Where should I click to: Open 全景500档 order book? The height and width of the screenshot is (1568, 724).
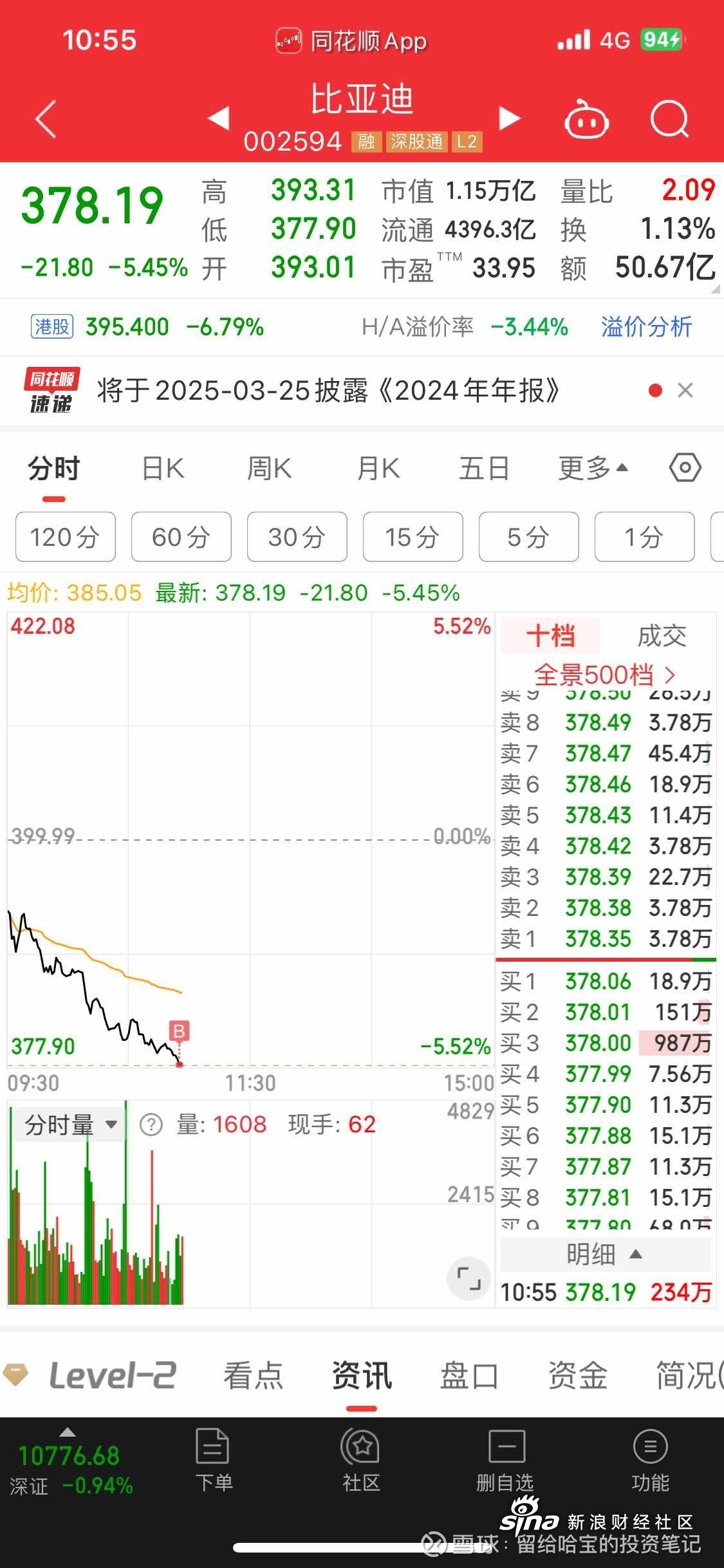[x=605, y=675]
